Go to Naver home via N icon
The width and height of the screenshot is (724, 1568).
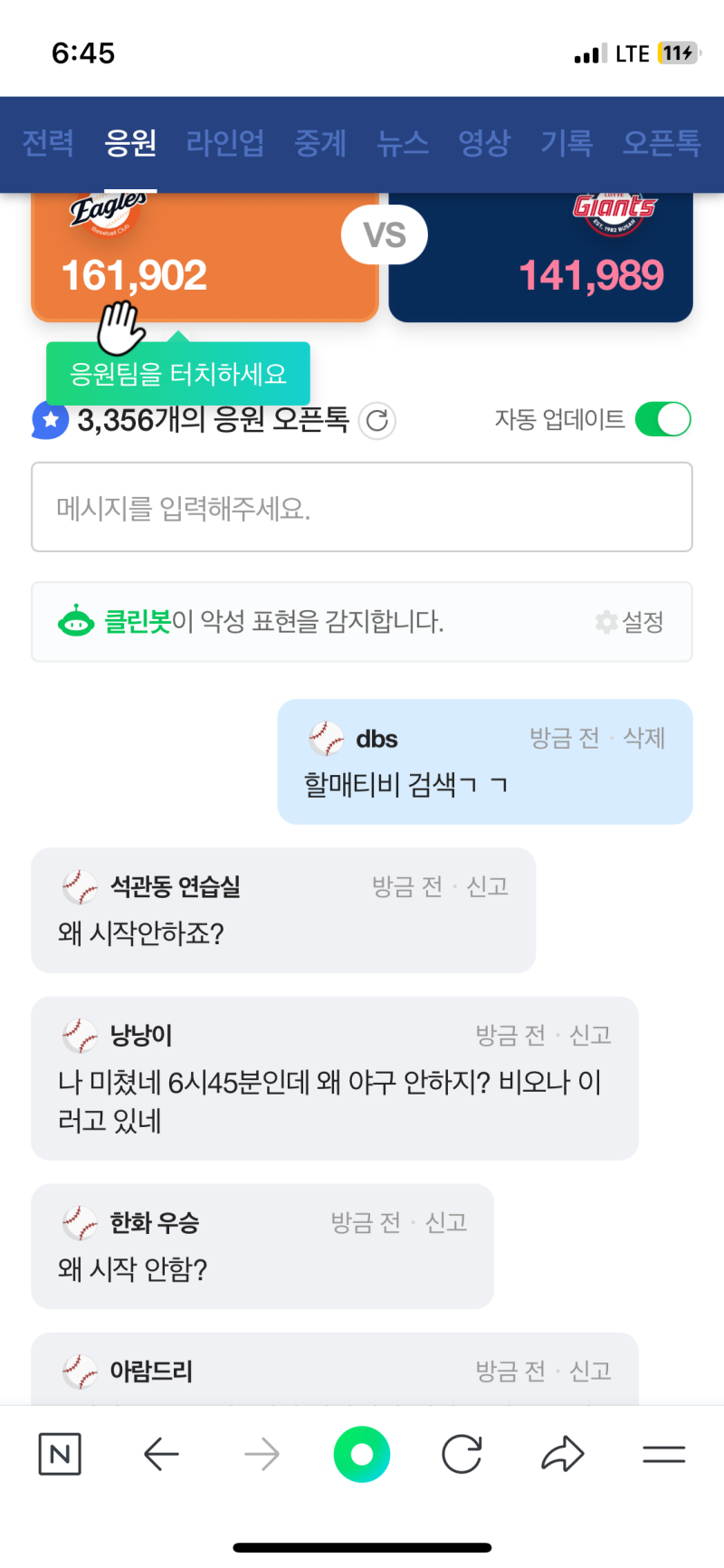[60, 1455]
